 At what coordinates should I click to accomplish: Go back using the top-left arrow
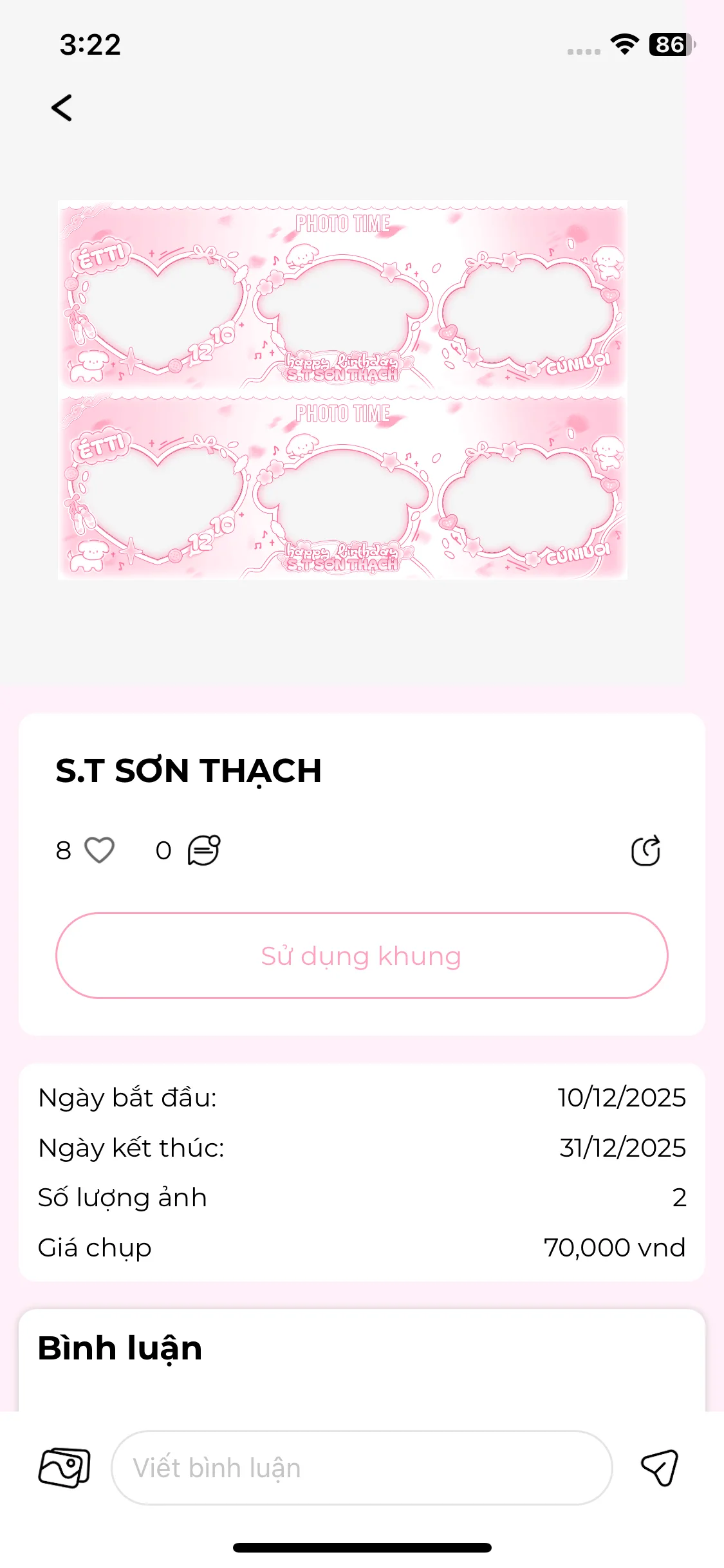pos(62,107)
